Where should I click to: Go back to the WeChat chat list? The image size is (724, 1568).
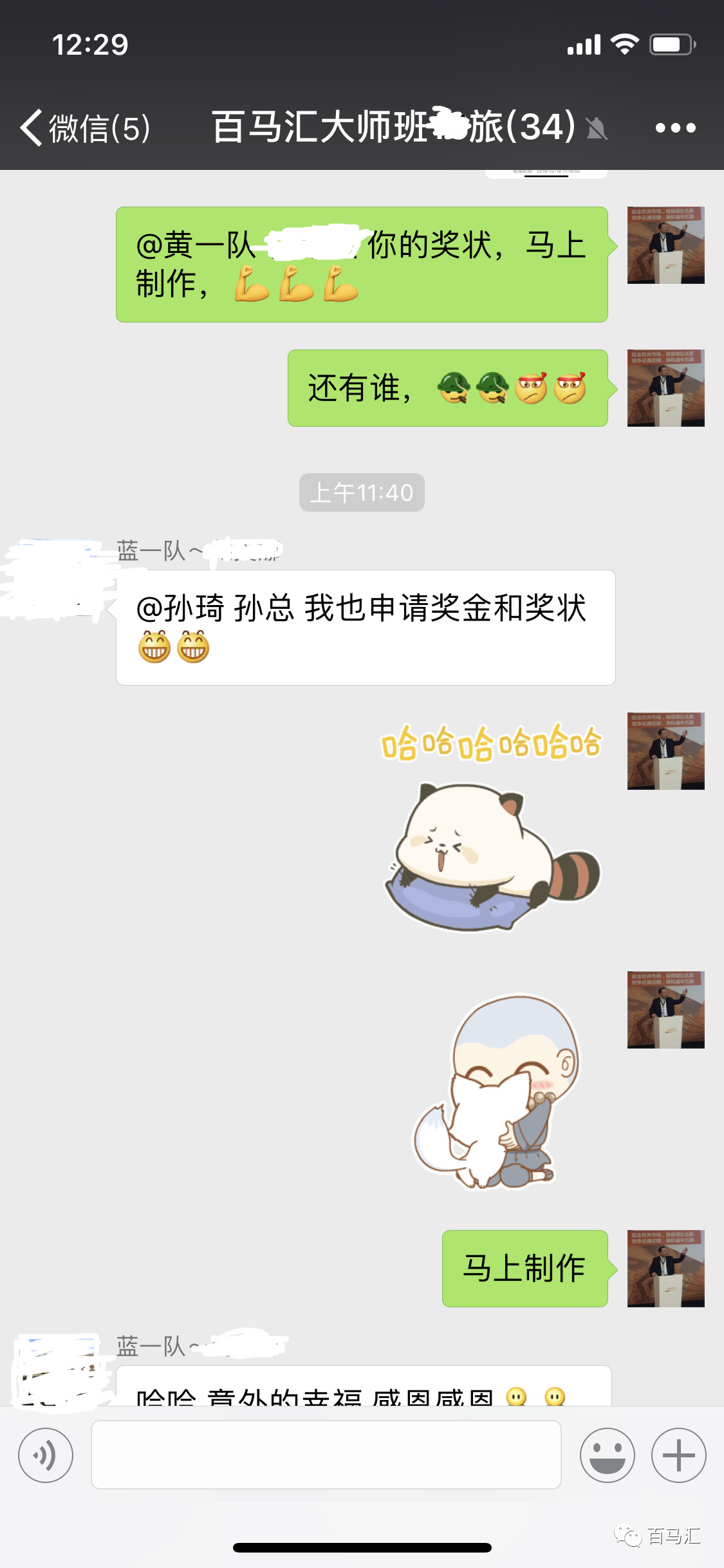84,127
